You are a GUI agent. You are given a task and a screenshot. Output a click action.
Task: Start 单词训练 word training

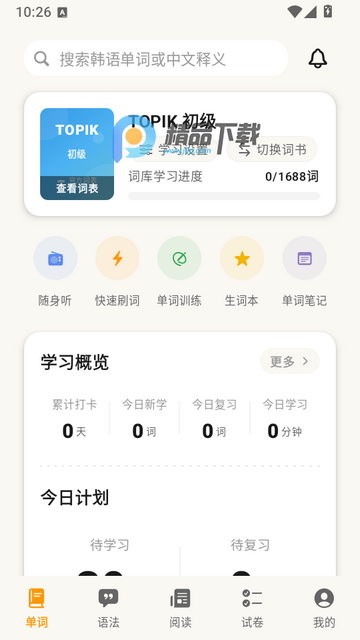pyautogui.click(x=179, y=271)
